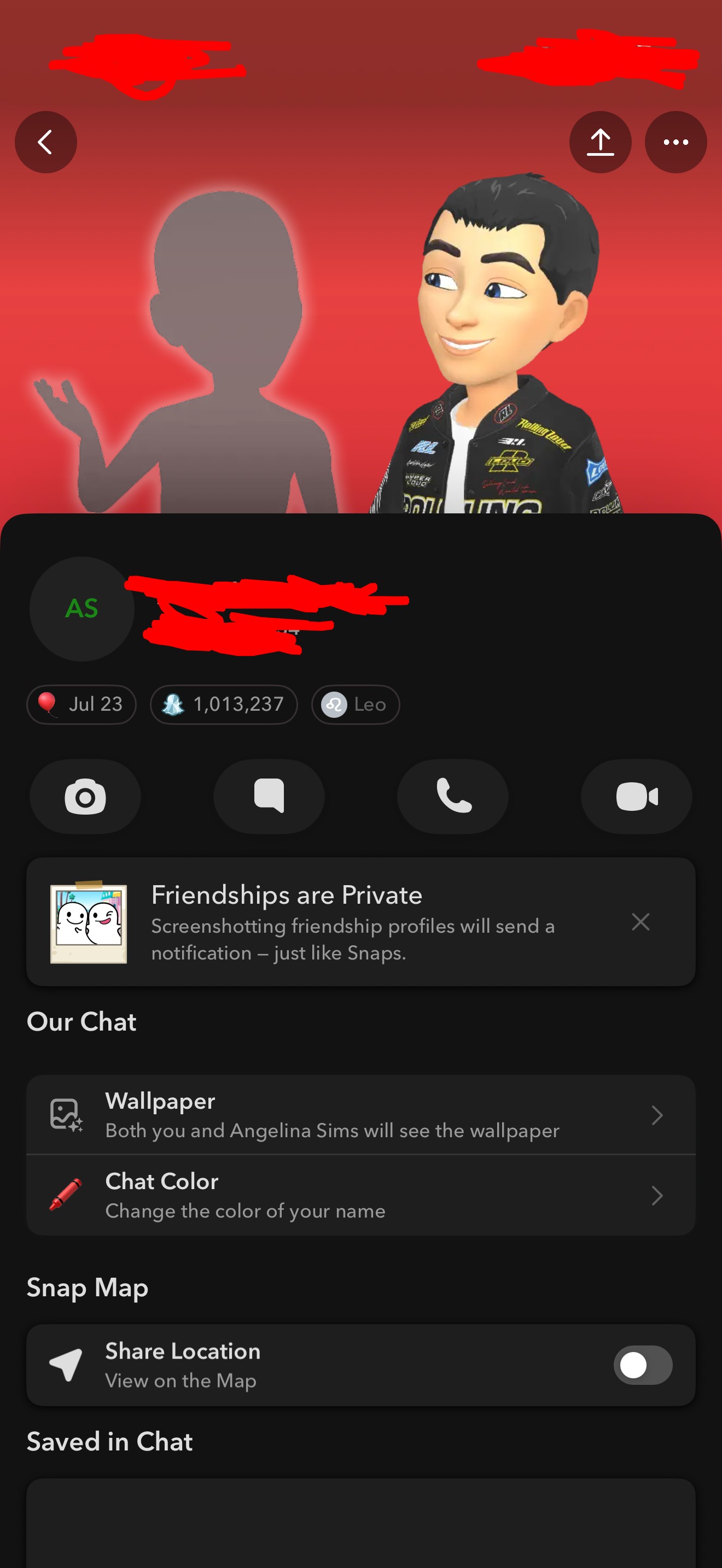The width and height of the screenshot is (722, 1568).
Task: Open the chat conversation
Action: pyautogui.click(x=269, y=796)
